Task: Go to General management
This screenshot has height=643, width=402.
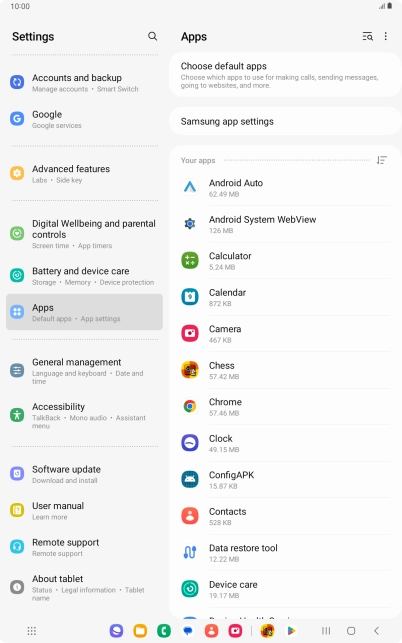Action: [84, 371]
